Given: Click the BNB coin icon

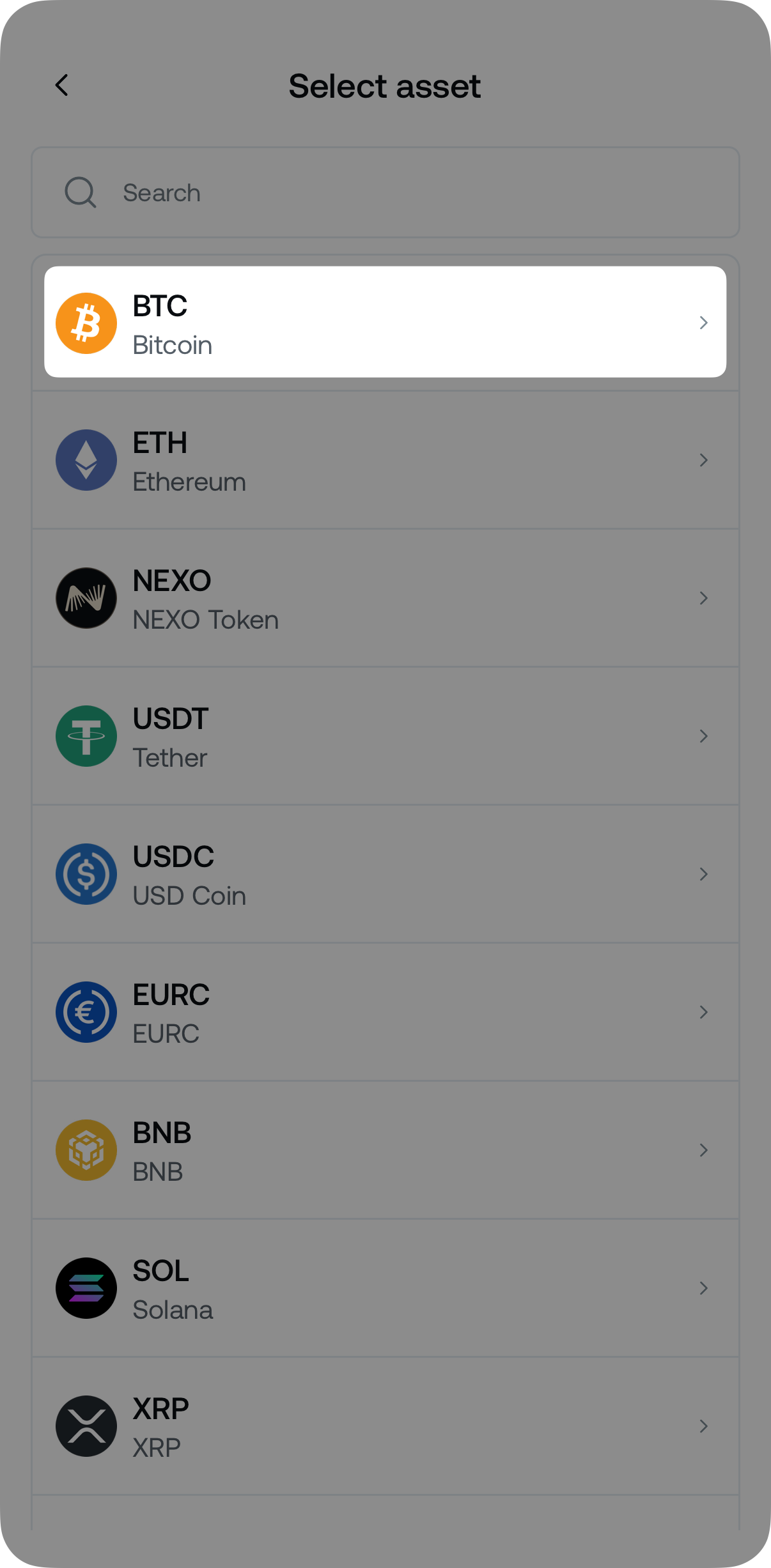Looking at the screenshot, I should tap(86, 1150).
